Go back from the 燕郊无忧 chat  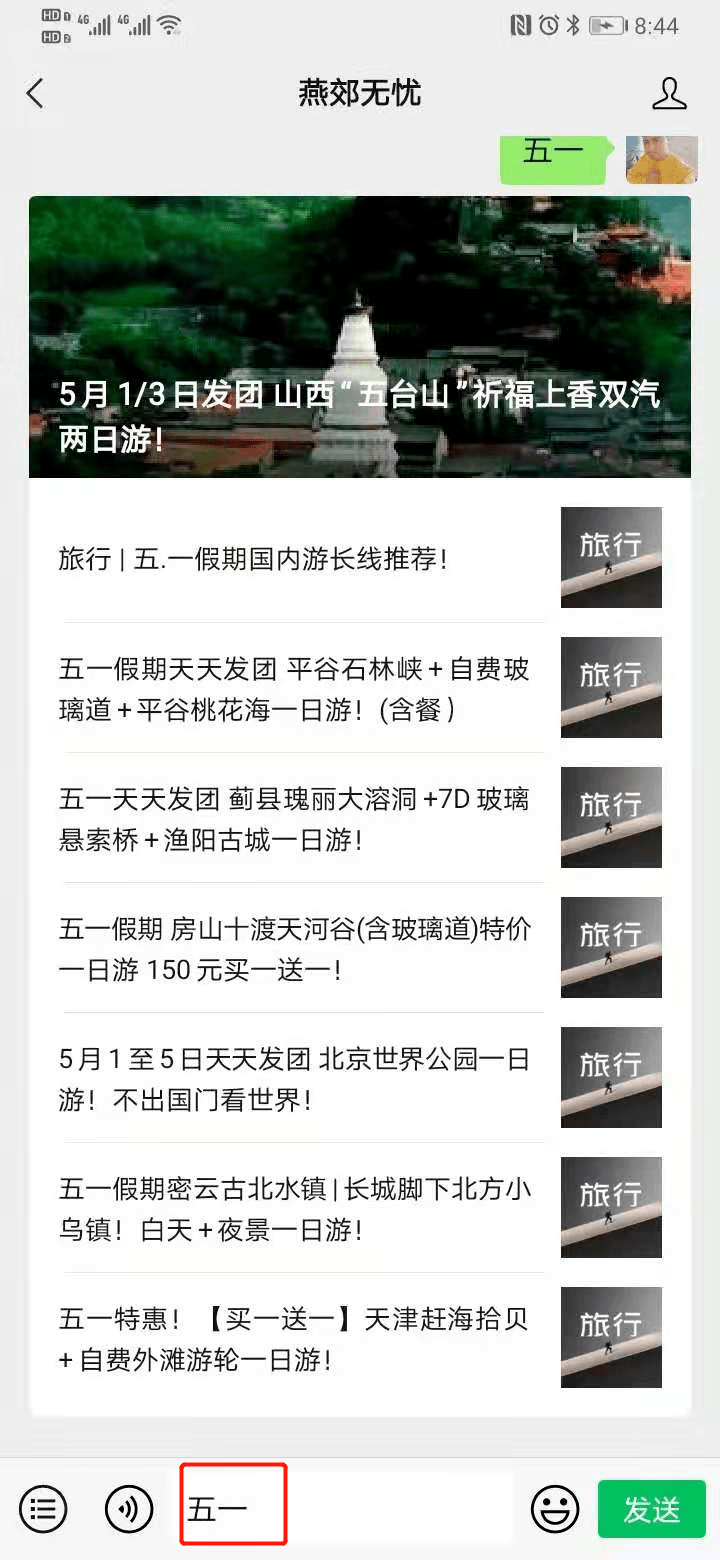point(36,94)
